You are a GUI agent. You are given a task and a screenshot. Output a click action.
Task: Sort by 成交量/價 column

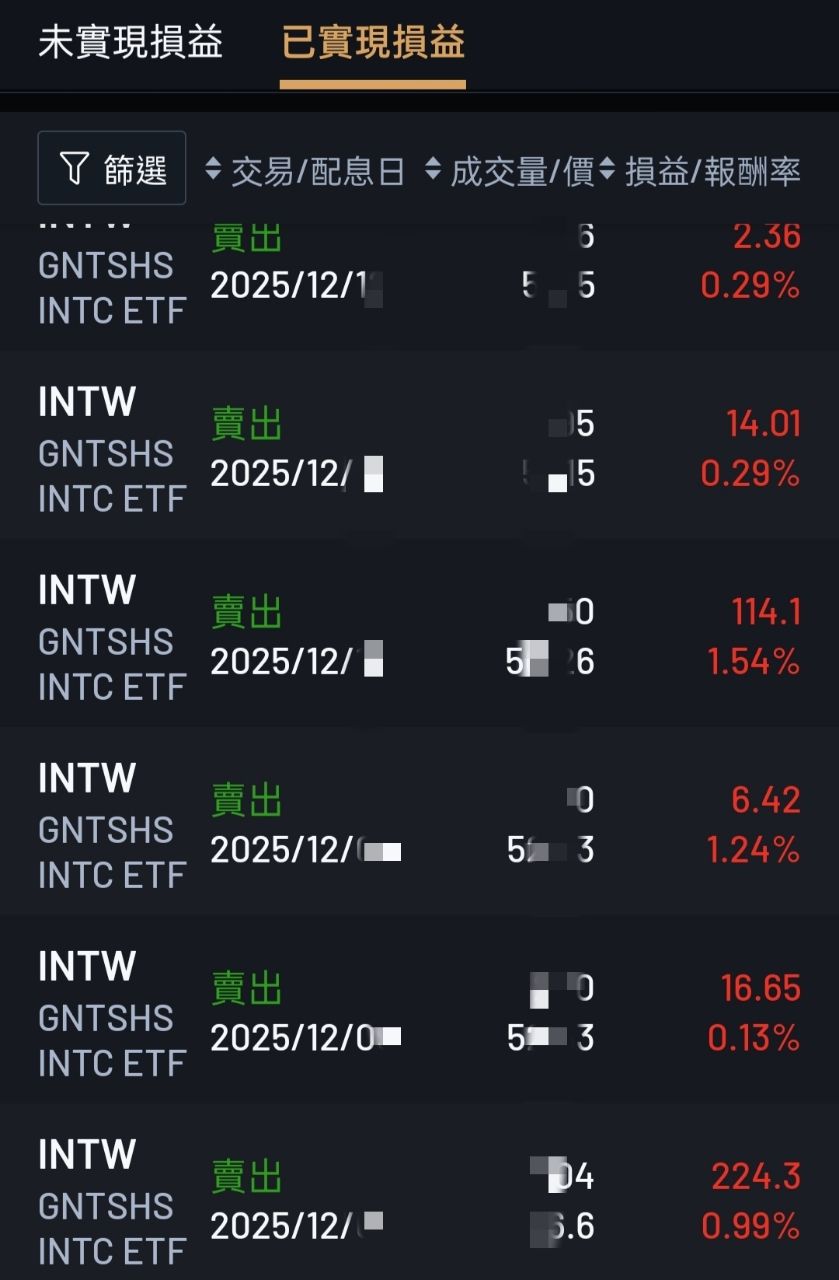(x=510, y=172)
